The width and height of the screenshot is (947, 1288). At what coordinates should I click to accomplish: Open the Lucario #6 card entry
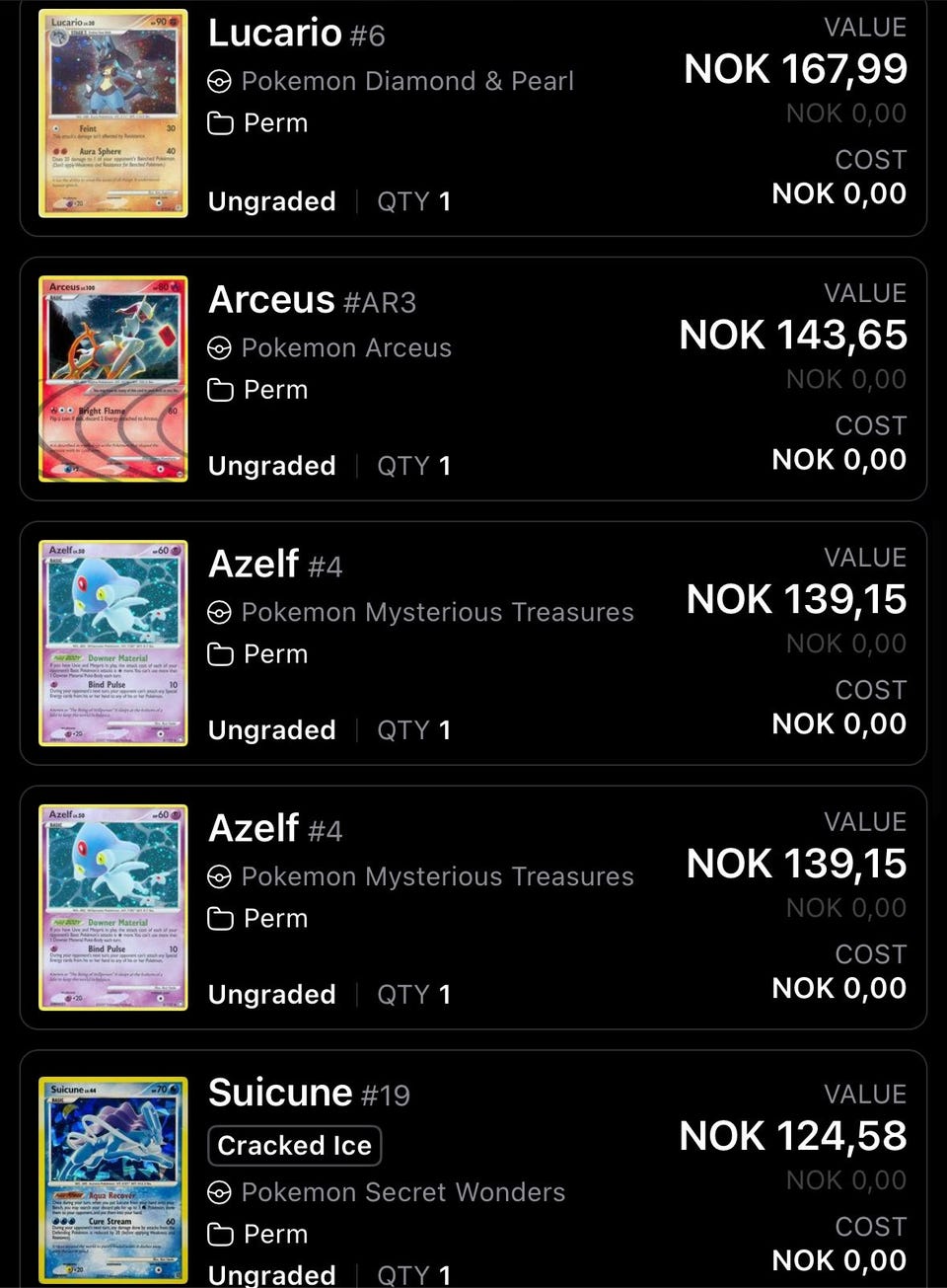[x=296, y=35]
